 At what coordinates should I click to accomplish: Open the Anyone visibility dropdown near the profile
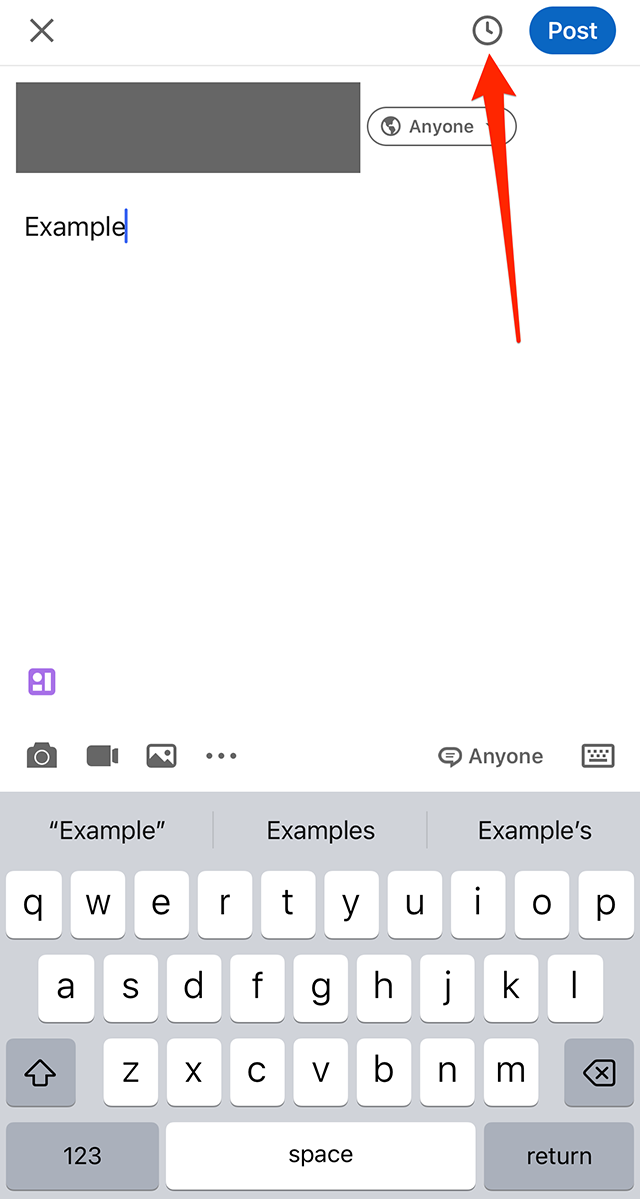[x=441, y=127]
